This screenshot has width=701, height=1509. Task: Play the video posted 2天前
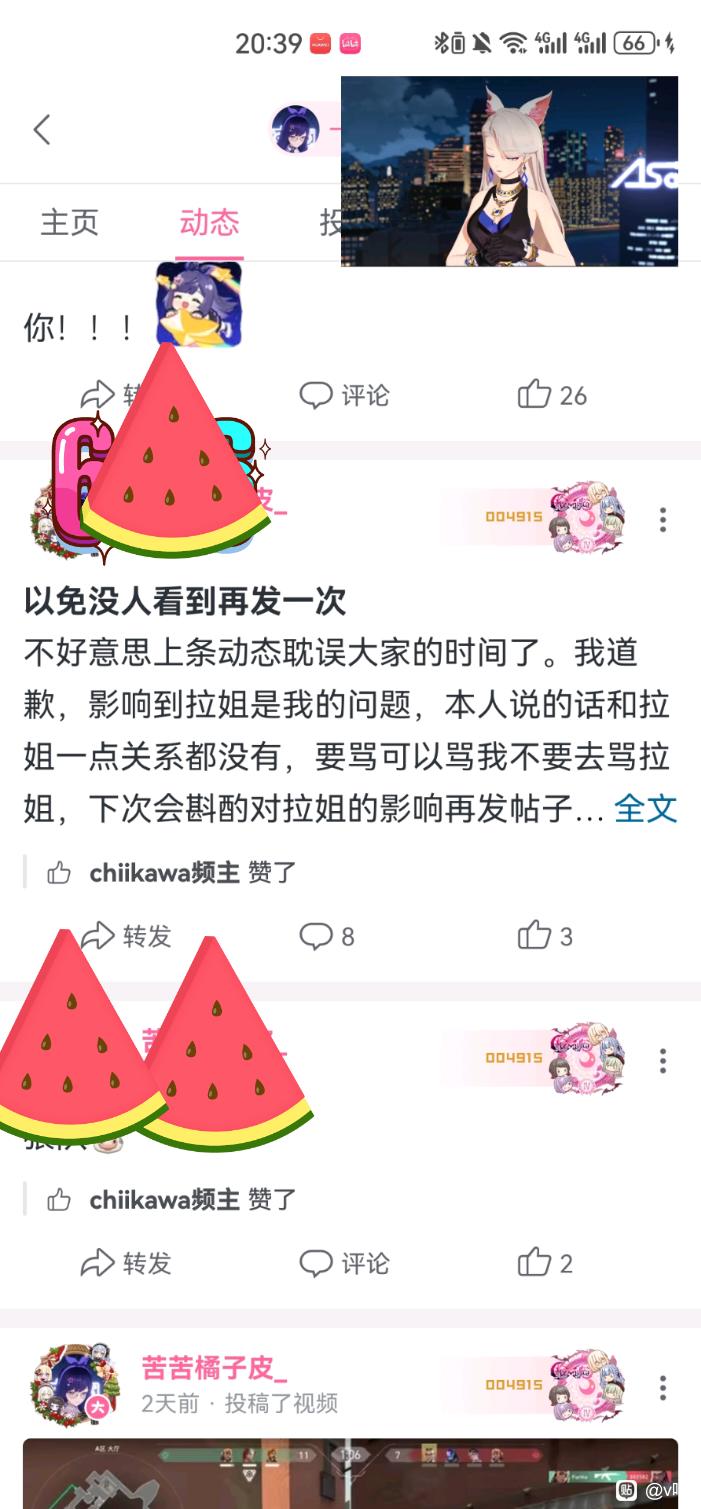[x=350, y=1475]
